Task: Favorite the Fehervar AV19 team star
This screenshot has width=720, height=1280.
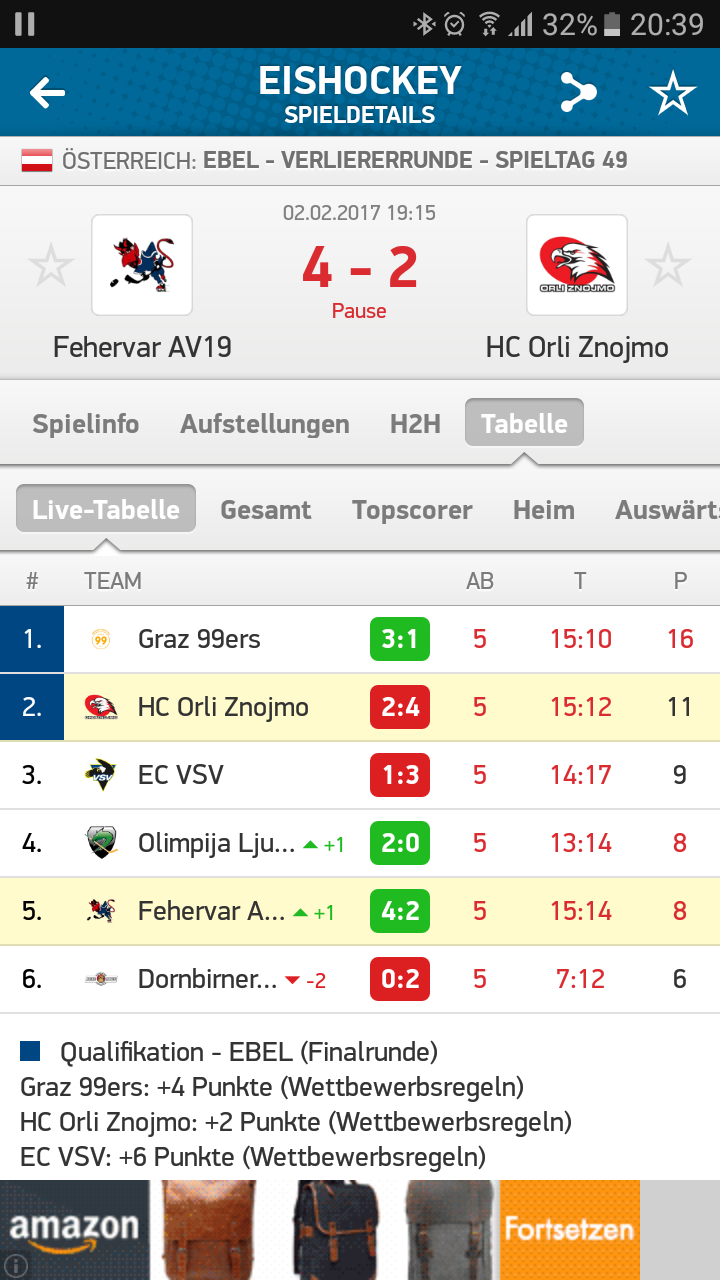Action: (50, 266)
